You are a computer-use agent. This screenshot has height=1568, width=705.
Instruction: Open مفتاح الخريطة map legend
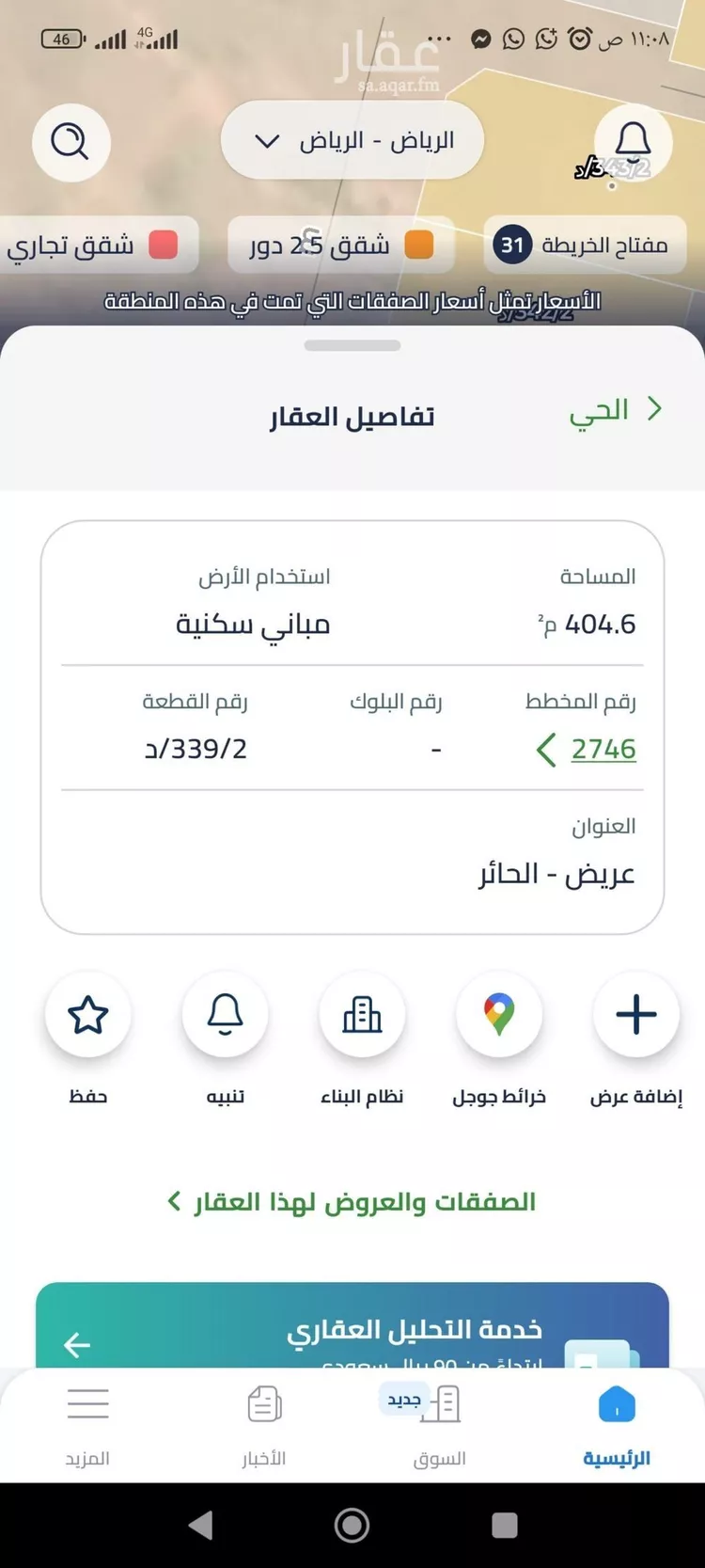[x=585, y=245]
